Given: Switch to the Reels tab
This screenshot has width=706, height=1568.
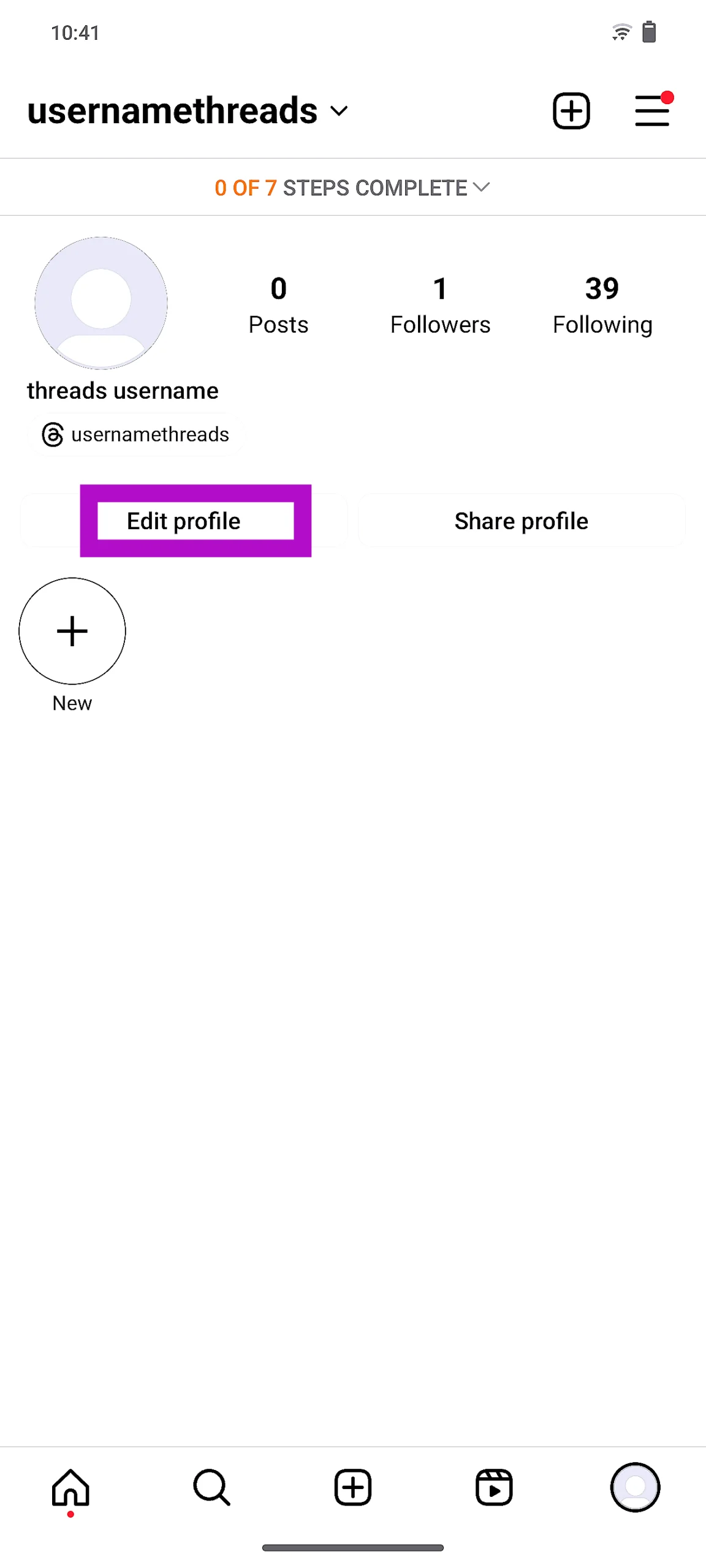Looking at the screenshot, I should pos(494,1487).
